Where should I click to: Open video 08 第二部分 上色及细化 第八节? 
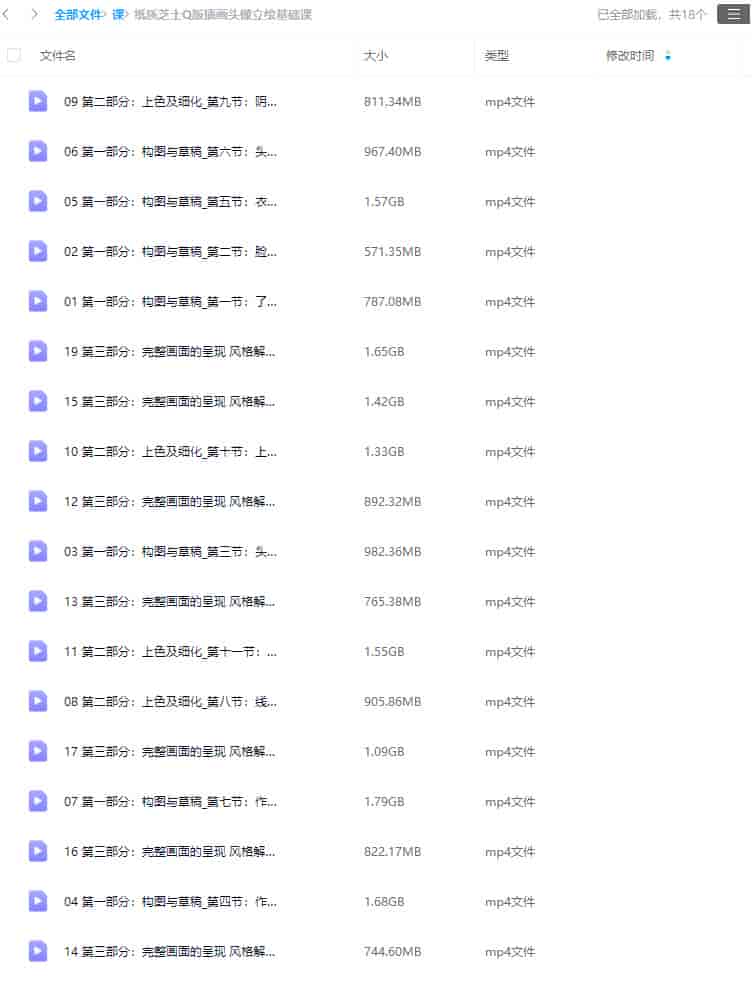tap(170, 702)
